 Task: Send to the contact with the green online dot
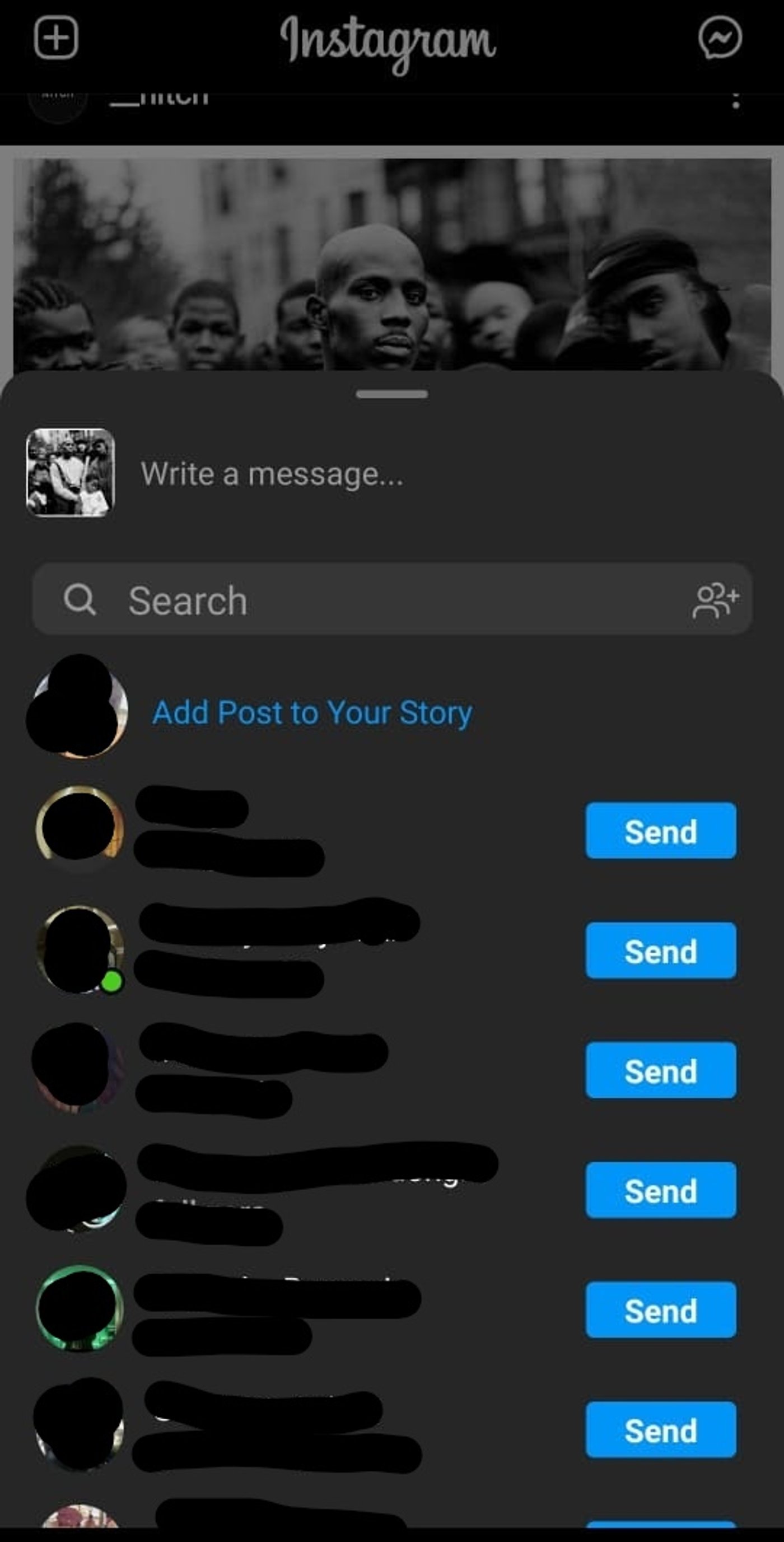pos(661,951)
